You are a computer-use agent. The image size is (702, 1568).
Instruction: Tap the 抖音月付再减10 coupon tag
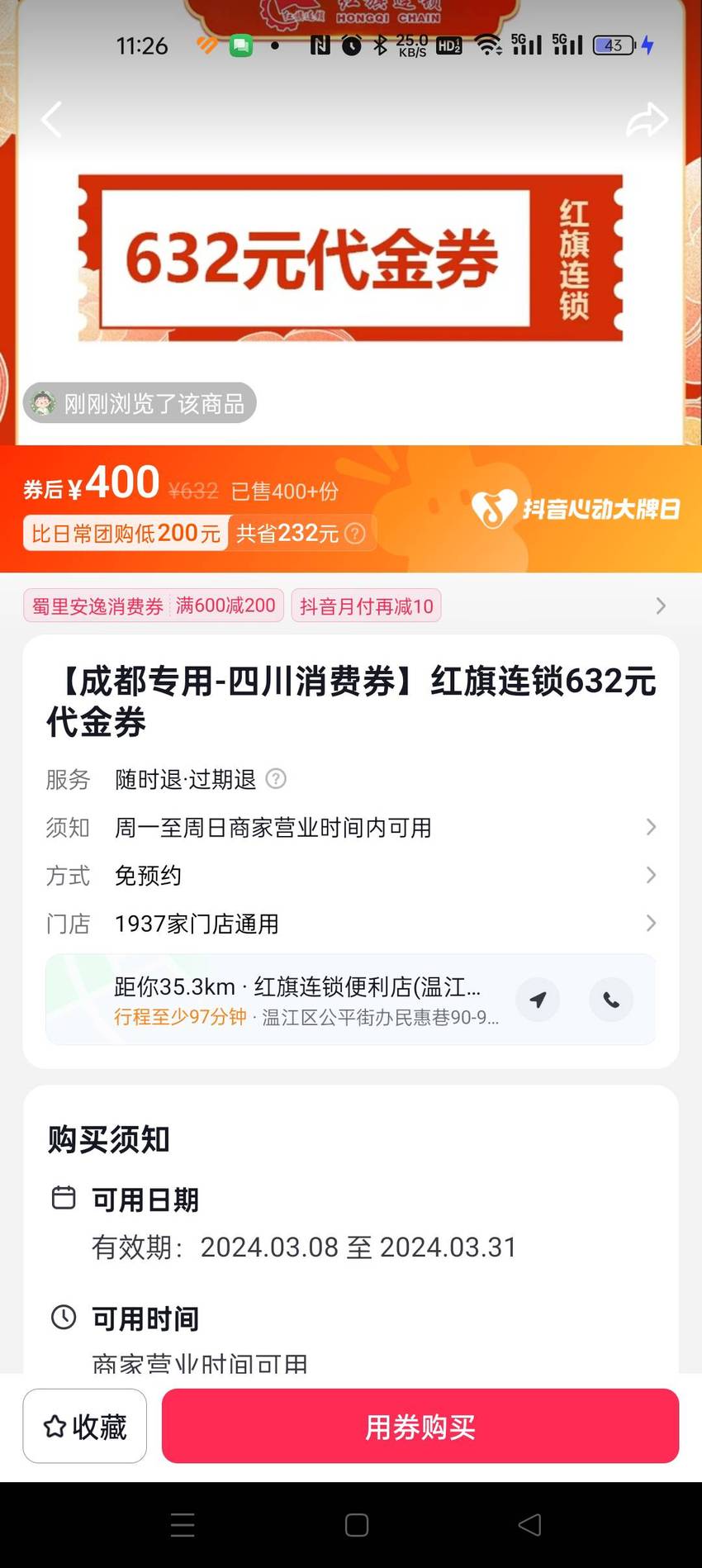(x=366, y=606)
